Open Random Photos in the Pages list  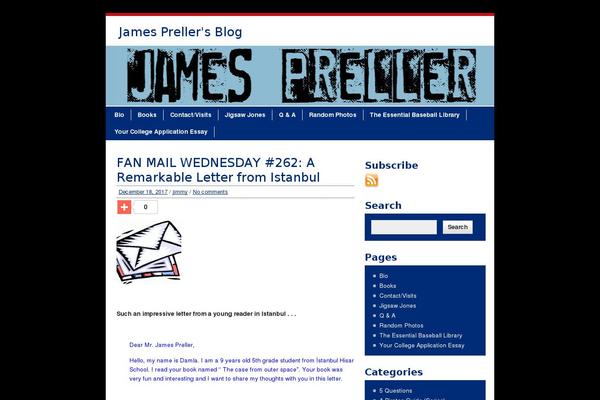point(401,326)
